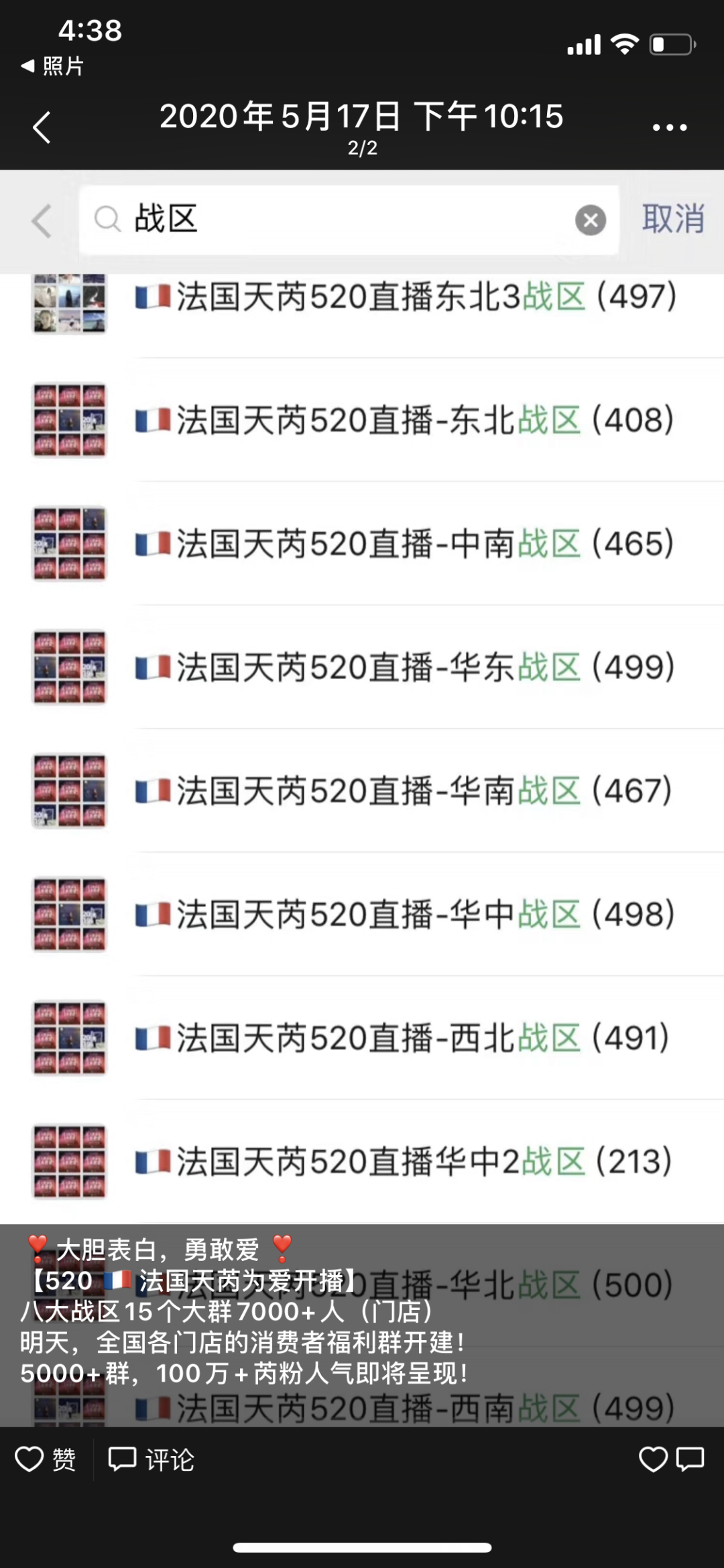Open the three-dot overflow menu
724x1568 pixels.
pyautogui.click(x=669, y=127)
